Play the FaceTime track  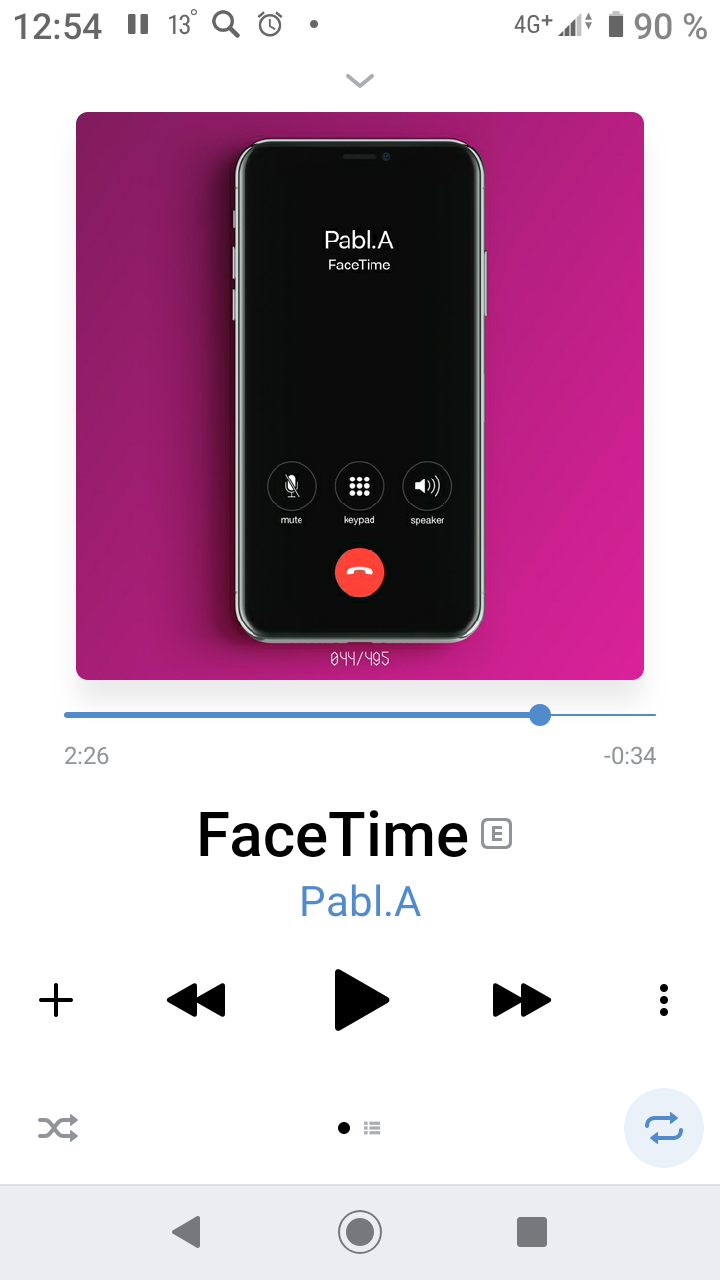[360, 999]
